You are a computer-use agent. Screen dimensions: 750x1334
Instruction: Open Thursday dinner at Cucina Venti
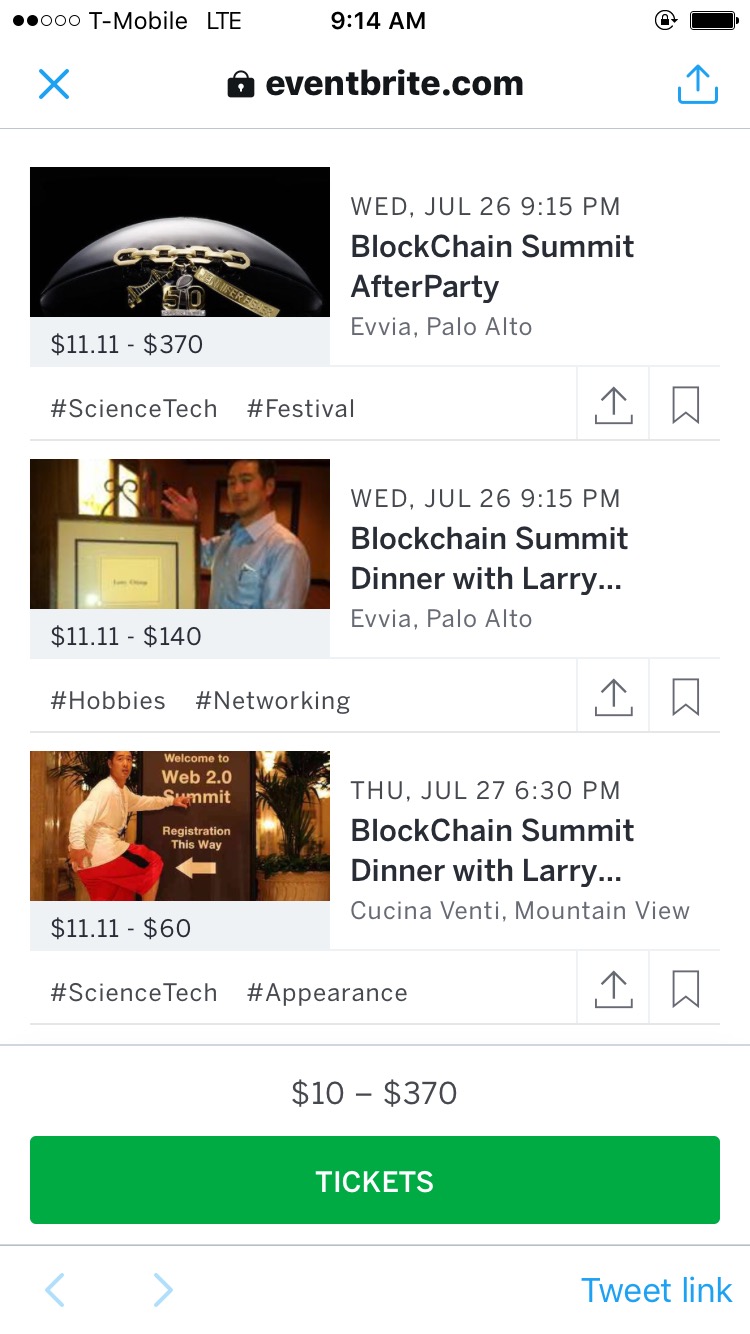(x=492, y=850)
